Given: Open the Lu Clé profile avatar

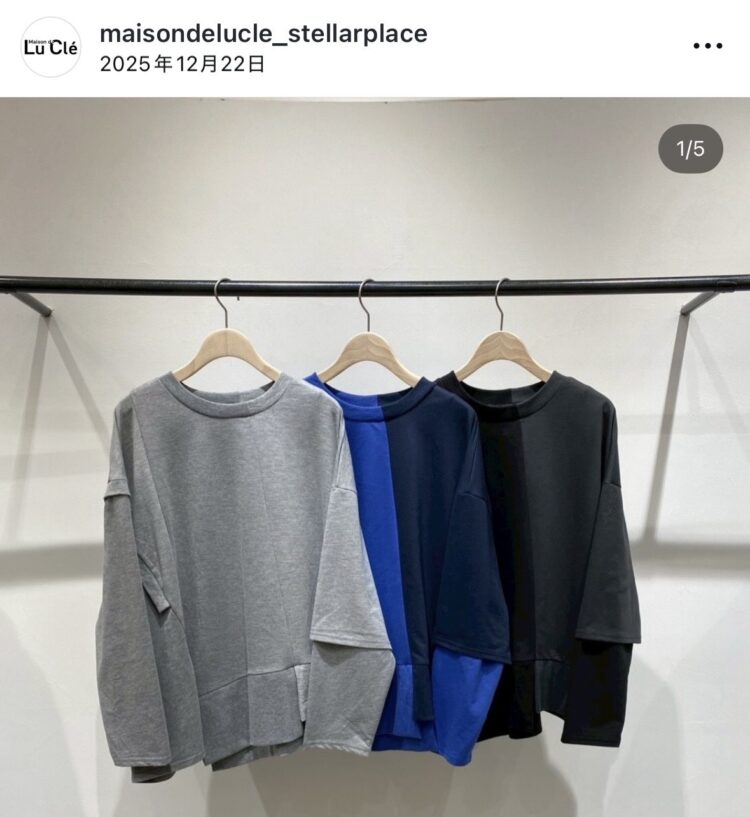Looking at the screenshot, I should coord(50,47).
